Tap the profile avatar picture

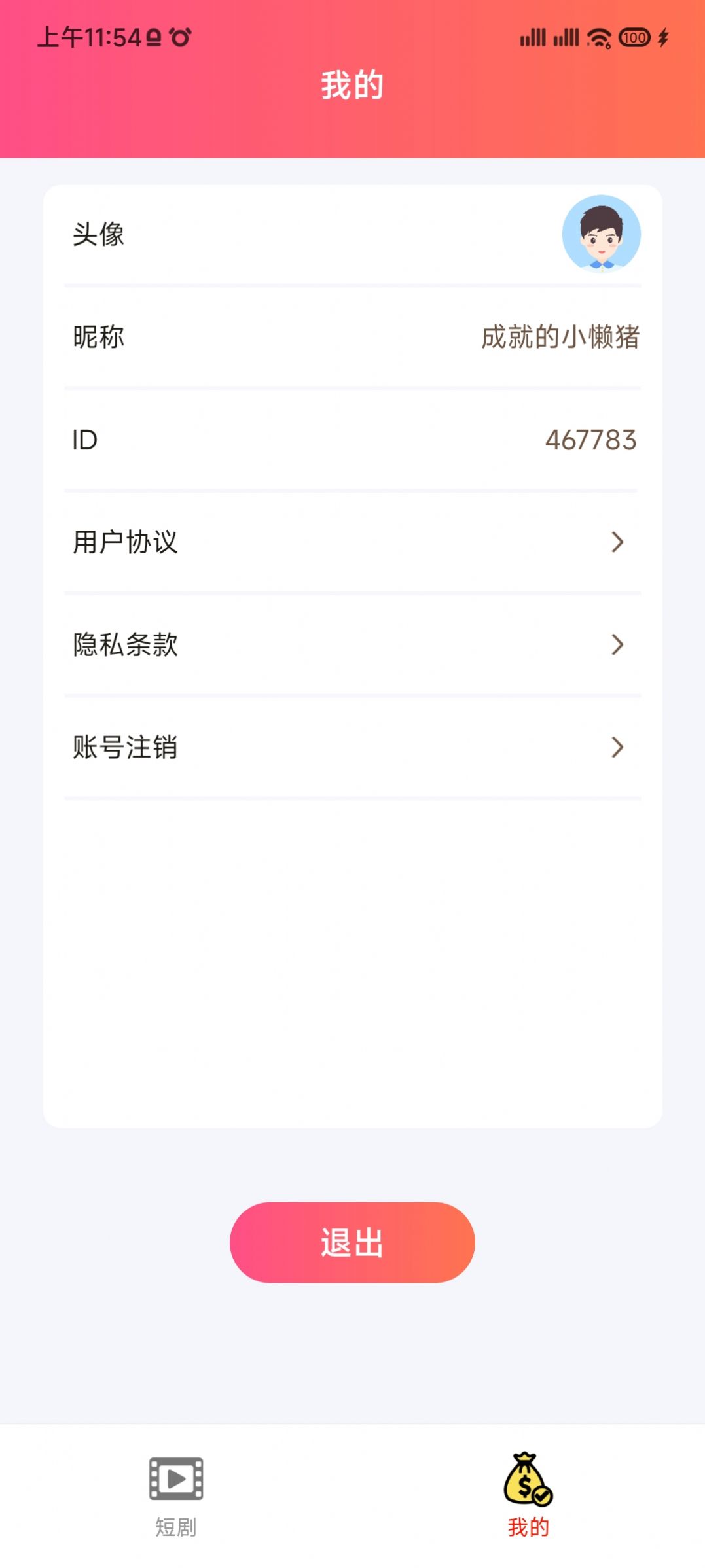601,234
